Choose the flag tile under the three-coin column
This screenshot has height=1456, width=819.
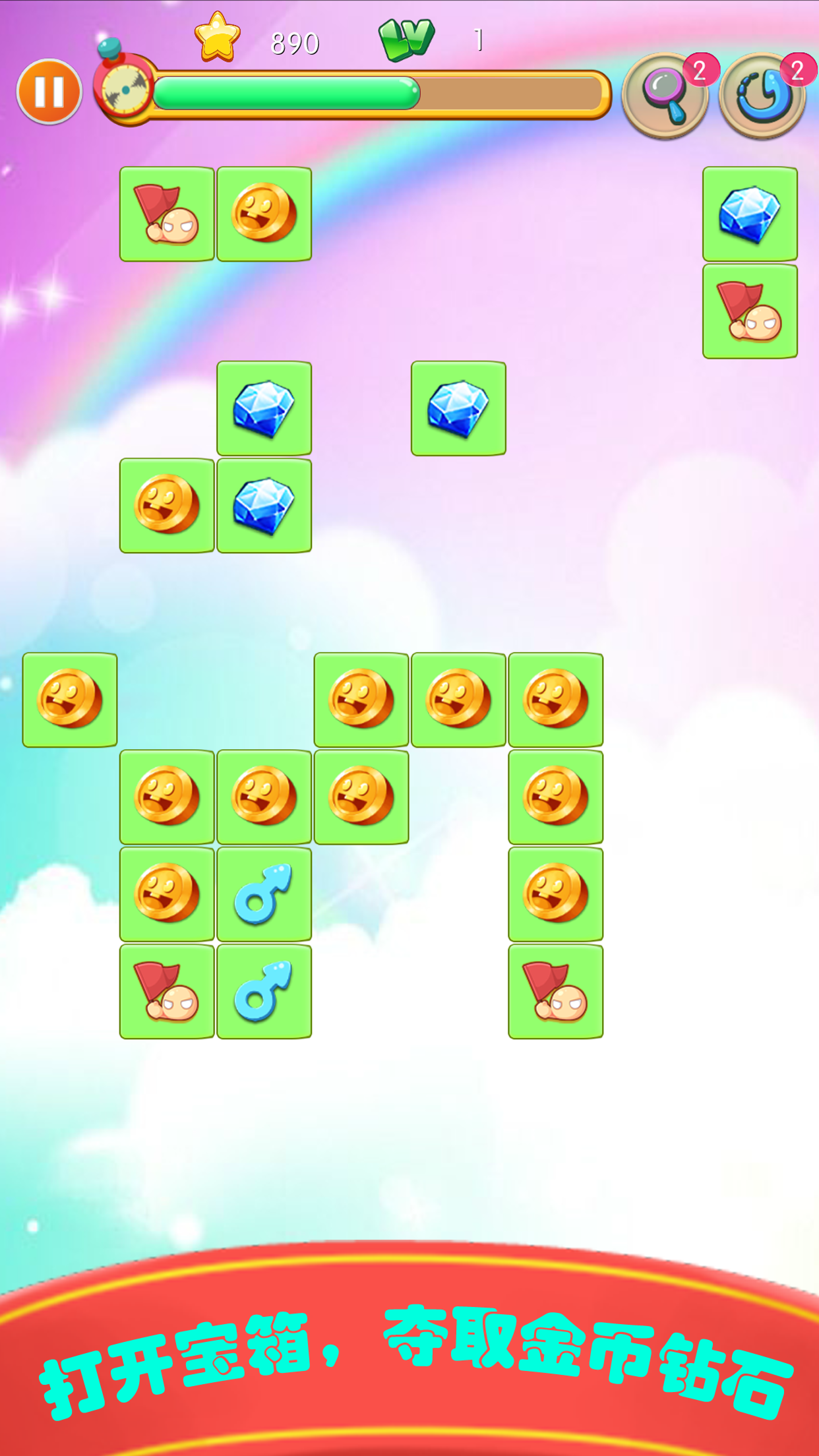[555, 991]
